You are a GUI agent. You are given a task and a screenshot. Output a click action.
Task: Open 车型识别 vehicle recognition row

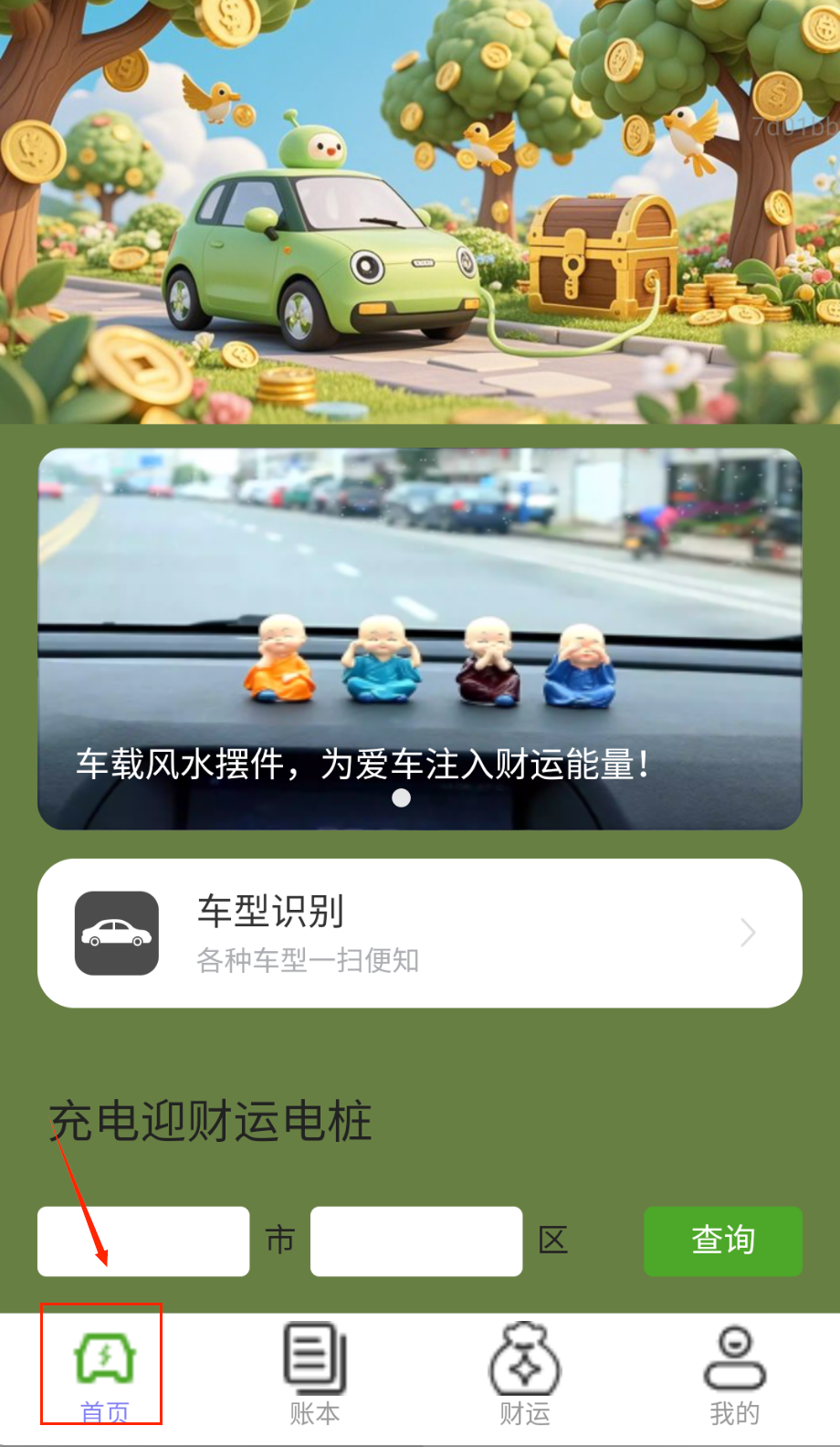tap(419, 933)
